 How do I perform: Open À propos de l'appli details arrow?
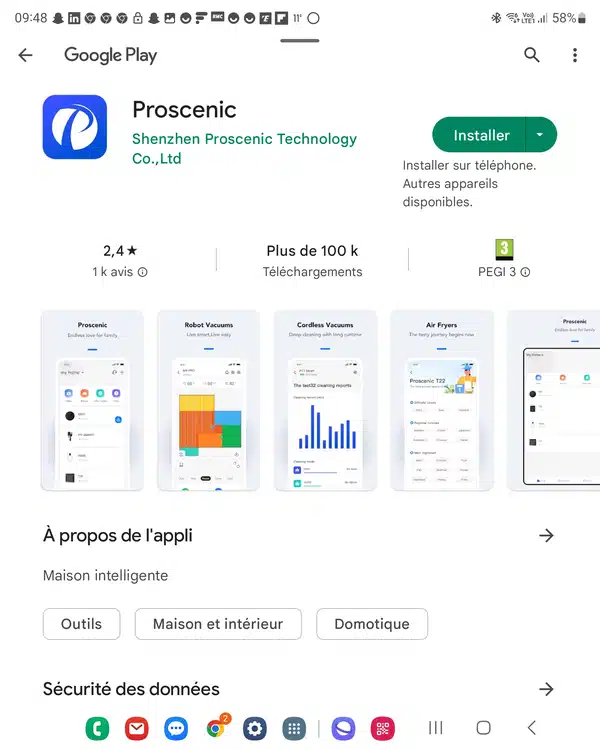click(x=546, y=536)
